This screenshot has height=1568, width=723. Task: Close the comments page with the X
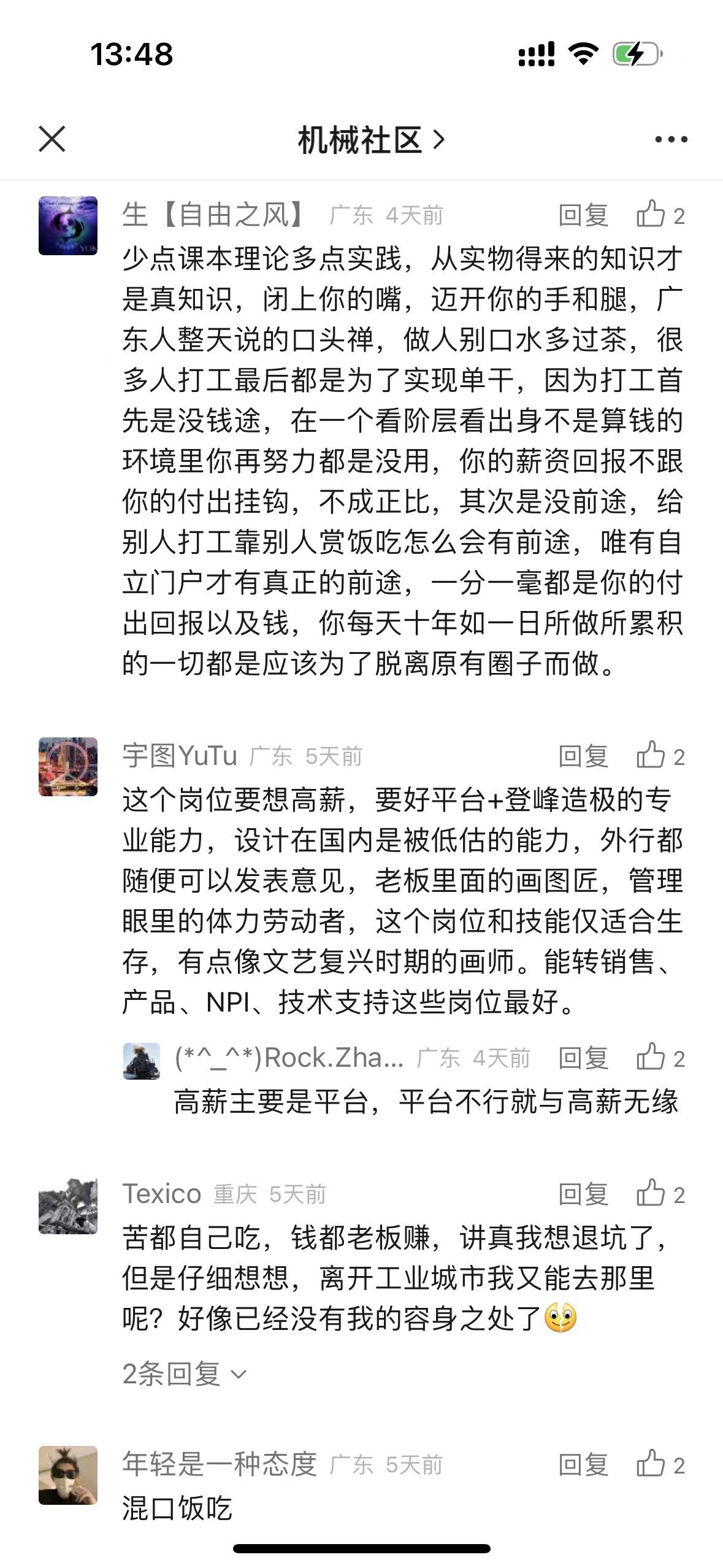coord(52,139)
